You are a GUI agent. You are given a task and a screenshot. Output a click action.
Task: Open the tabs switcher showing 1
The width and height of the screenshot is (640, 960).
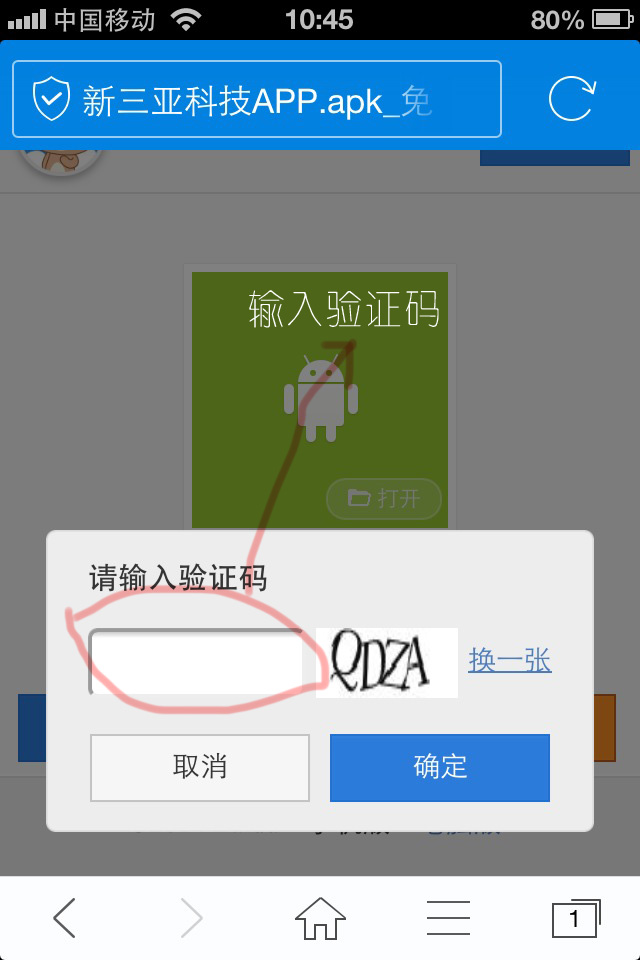(575, 918)
